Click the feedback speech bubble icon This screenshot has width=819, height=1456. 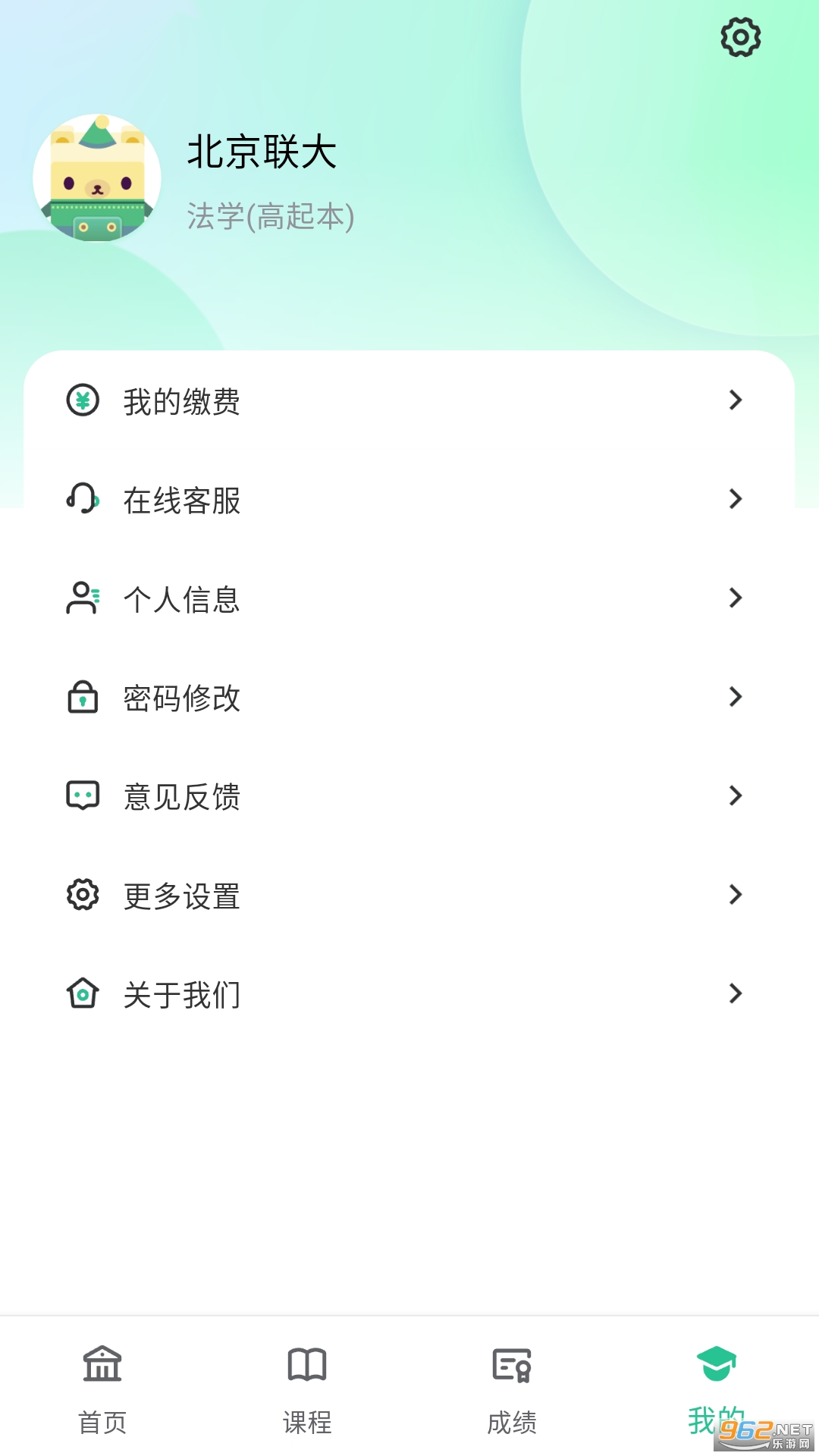83,795
